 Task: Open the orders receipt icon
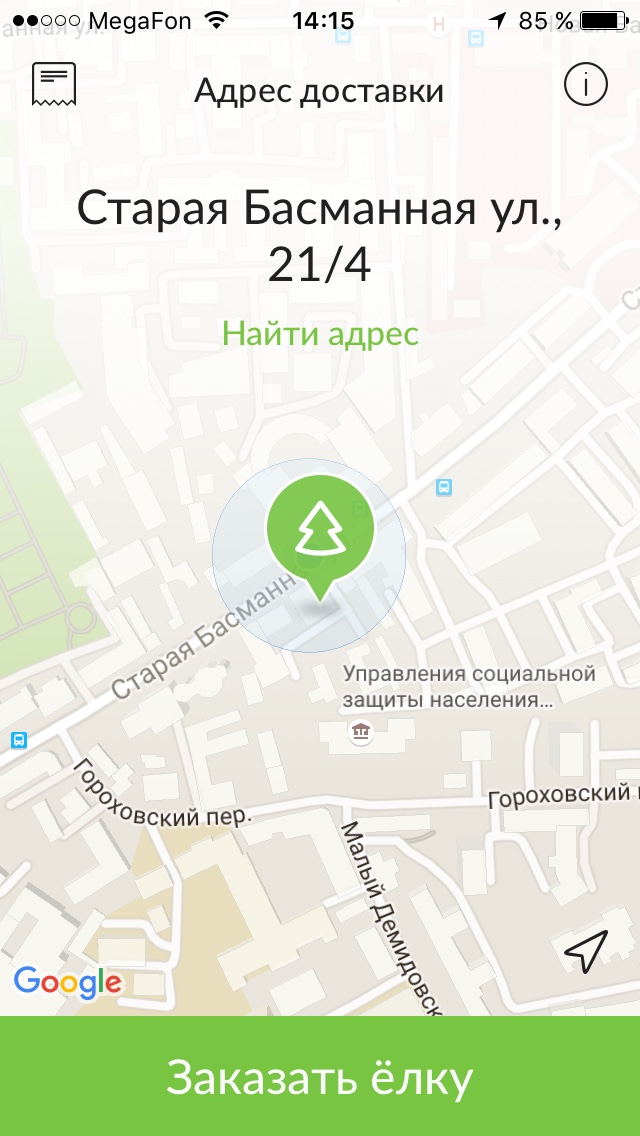54,86
